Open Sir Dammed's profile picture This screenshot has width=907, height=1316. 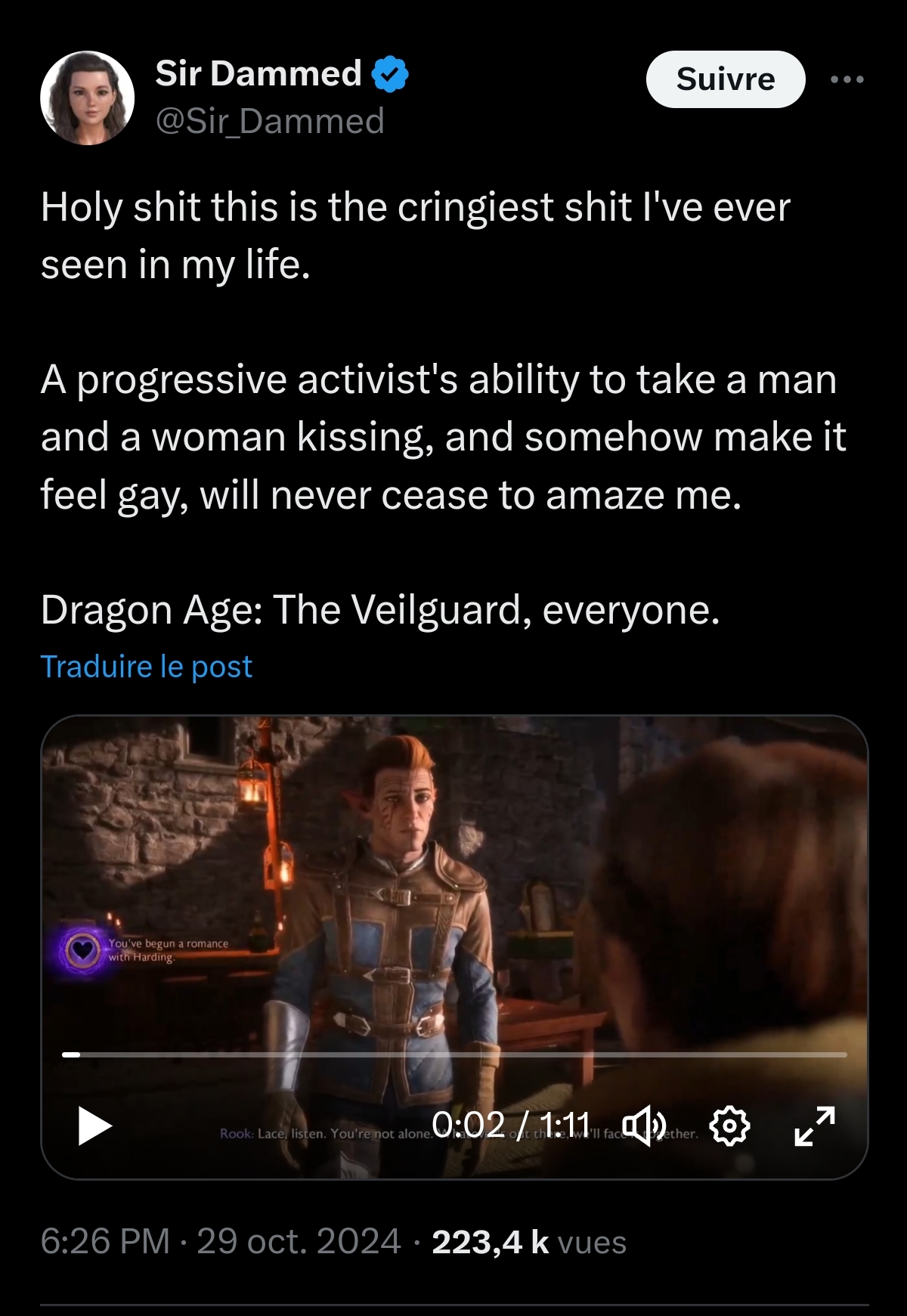coord(87,98)
